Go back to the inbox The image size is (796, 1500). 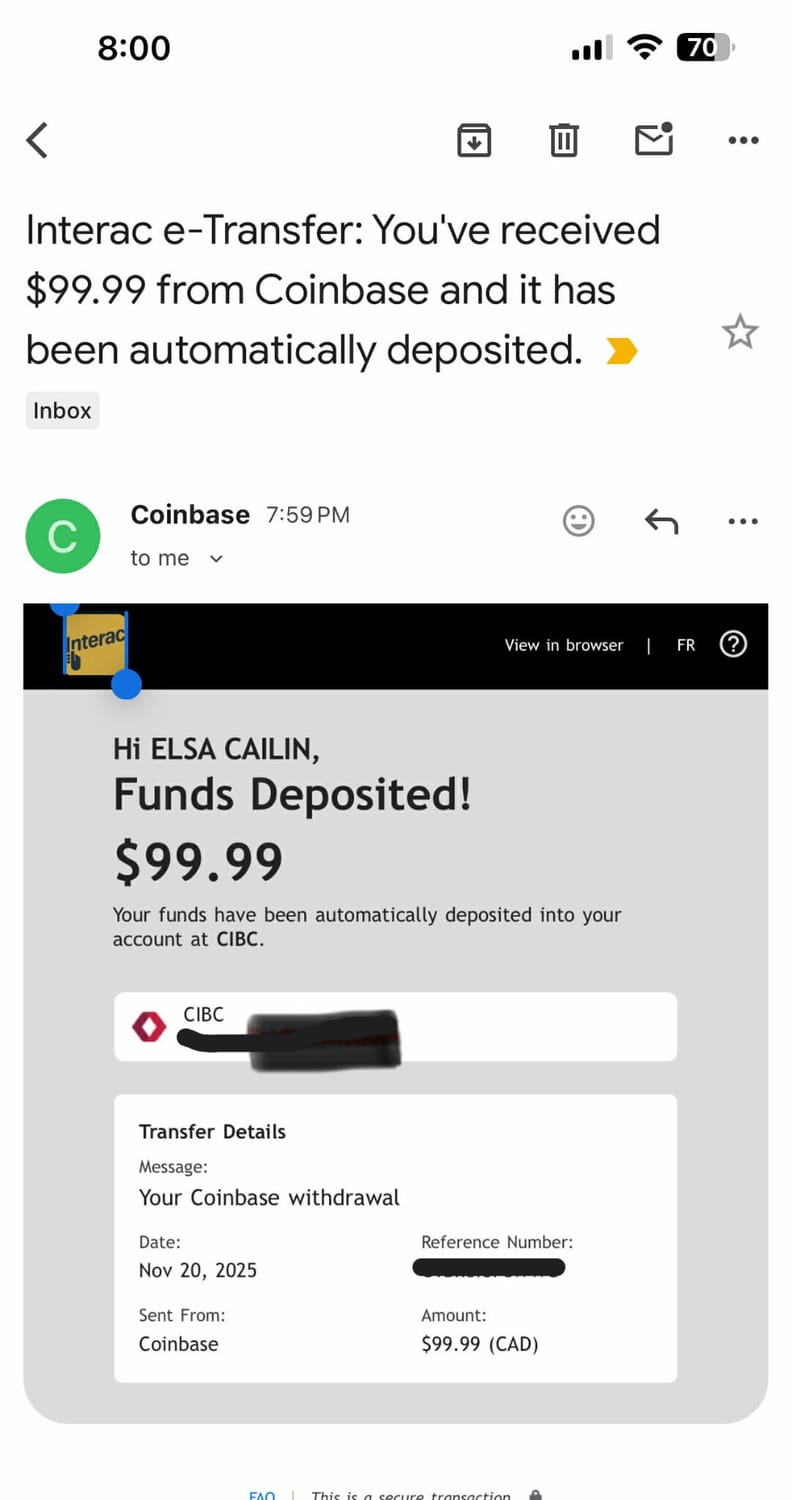(38, 140)
